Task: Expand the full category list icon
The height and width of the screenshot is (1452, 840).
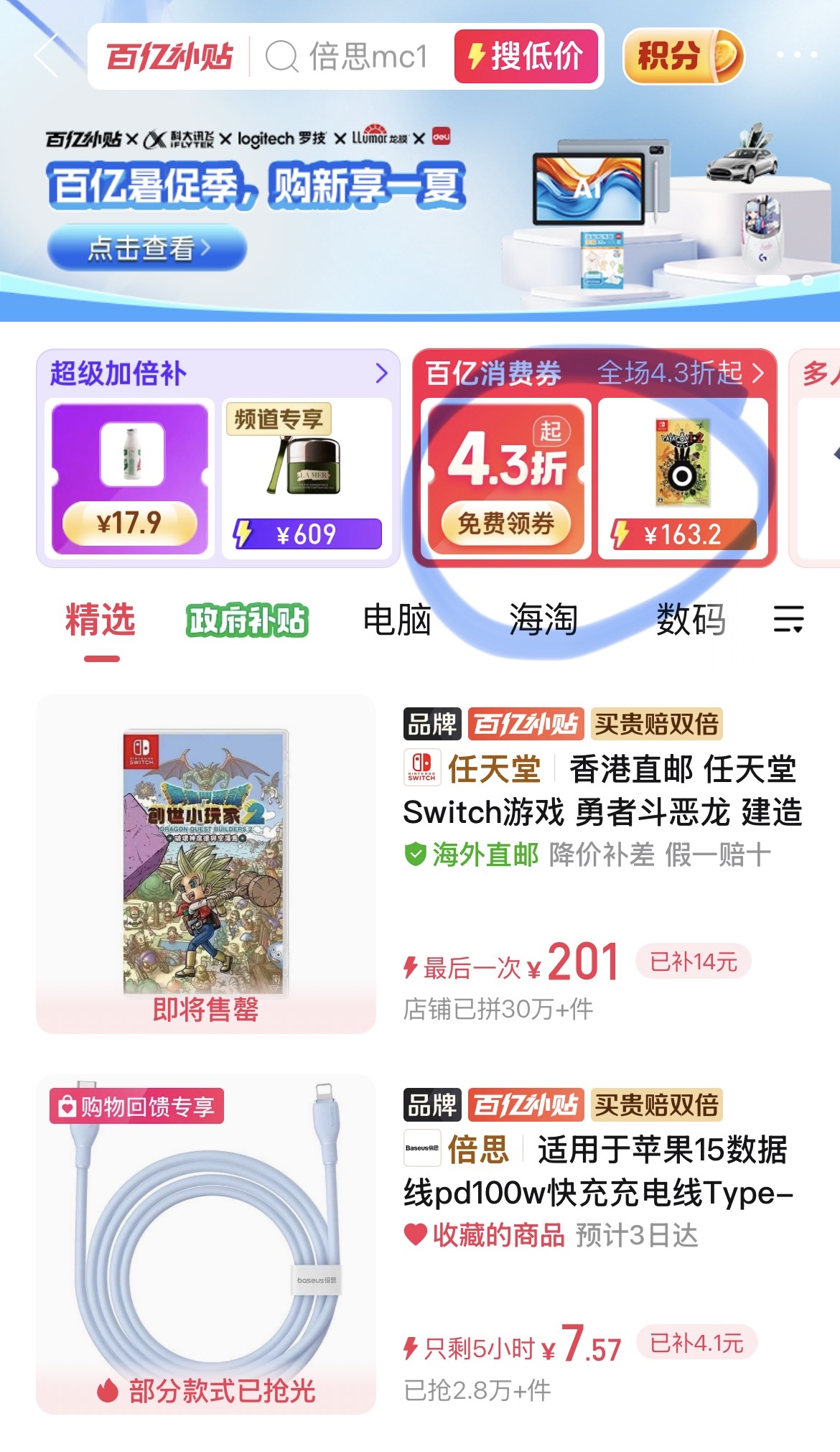Action: coord(788,619)
